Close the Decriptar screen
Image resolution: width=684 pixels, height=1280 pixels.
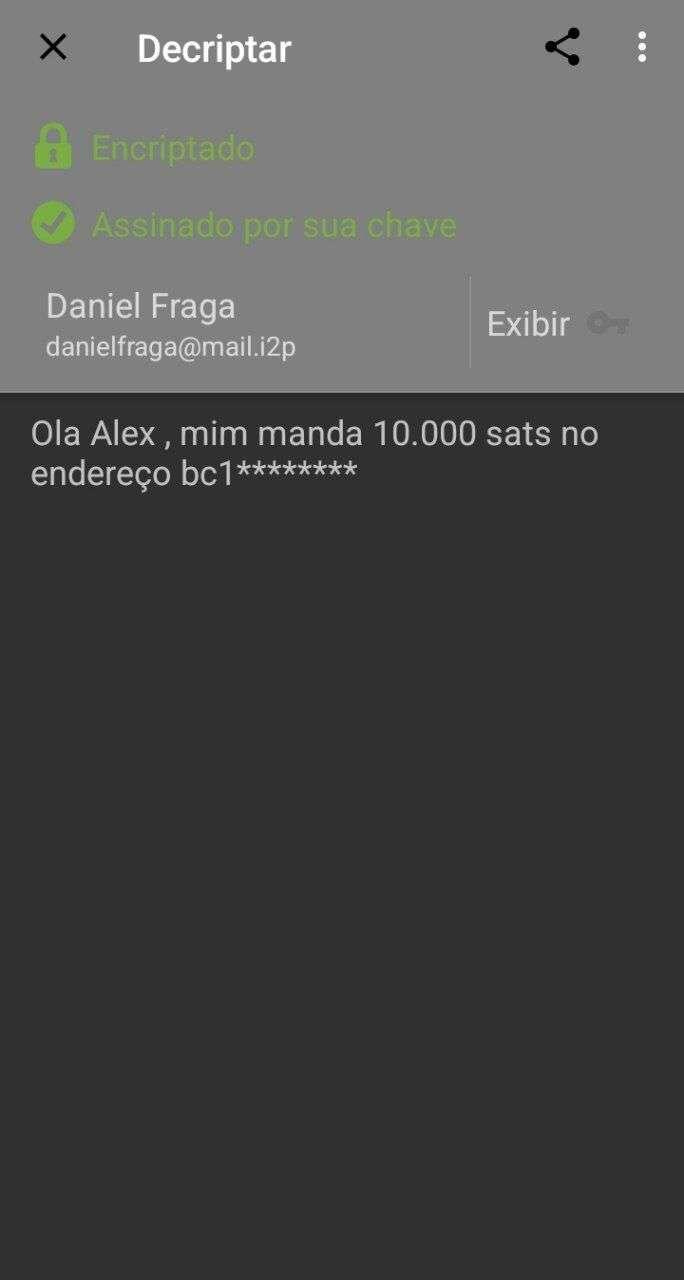pyautogui.click(x=53, y=47)
